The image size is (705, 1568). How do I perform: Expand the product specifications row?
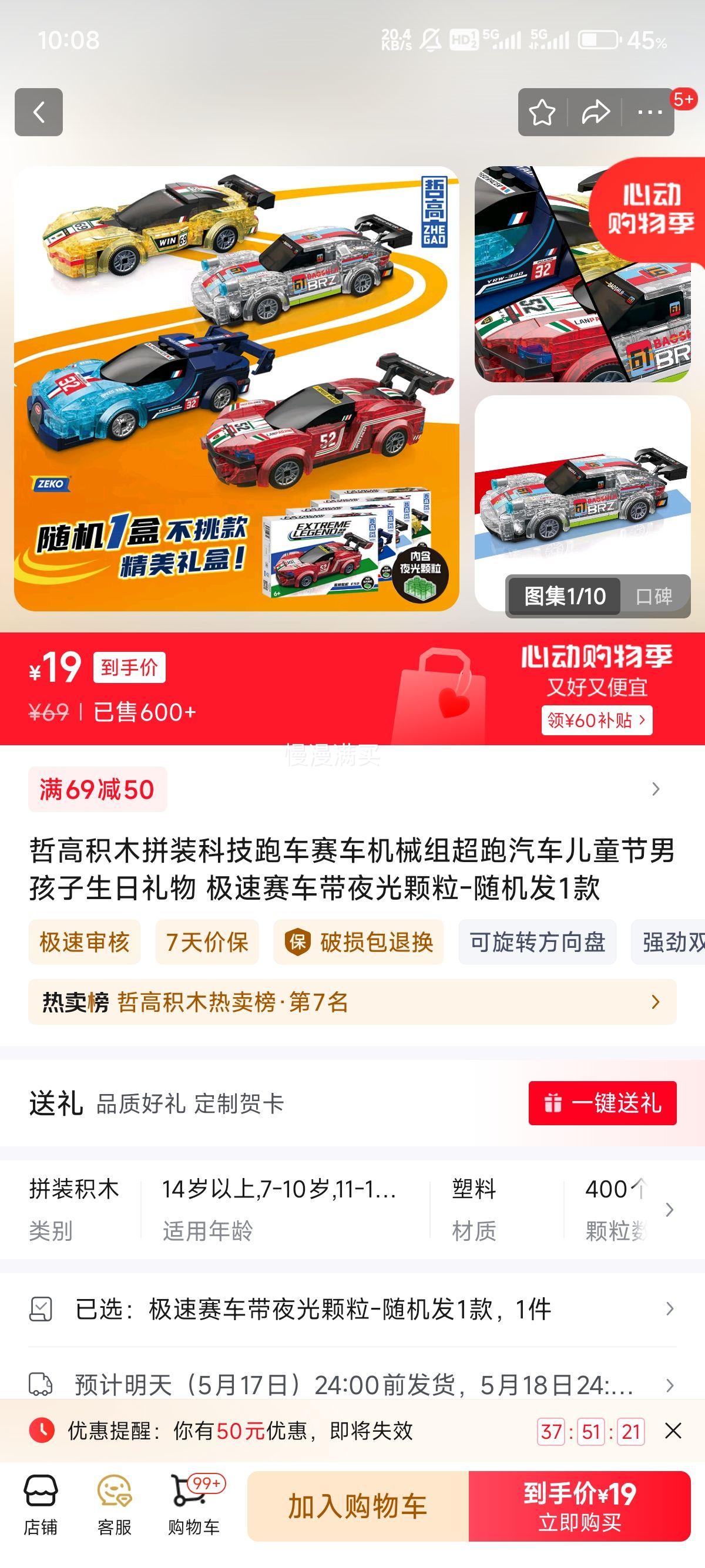click(x=669, y=1210)
